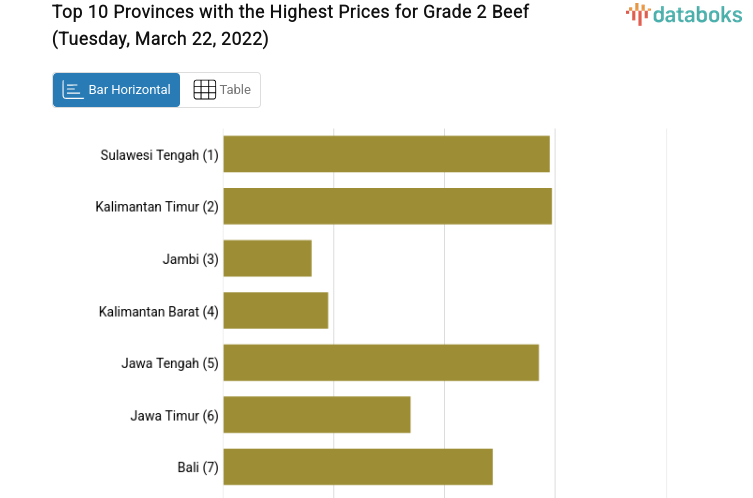753x498 pixels.
Task: Switch to the Table view
Action: (221, 90)
